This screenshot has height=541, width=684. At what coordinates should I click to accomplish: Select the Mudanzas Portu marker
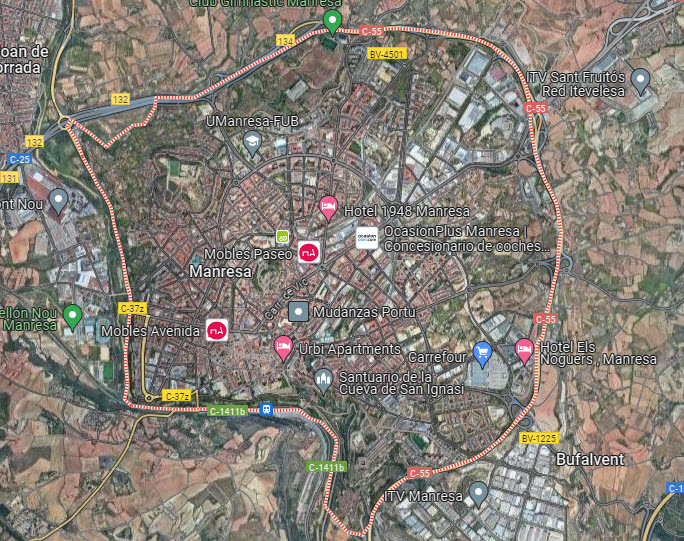point(298,312)
